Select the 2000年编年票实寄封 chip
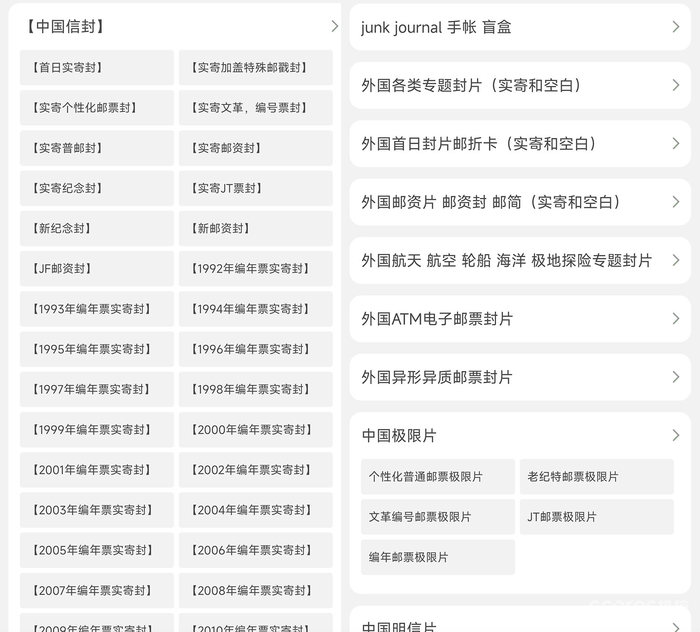 255,429
